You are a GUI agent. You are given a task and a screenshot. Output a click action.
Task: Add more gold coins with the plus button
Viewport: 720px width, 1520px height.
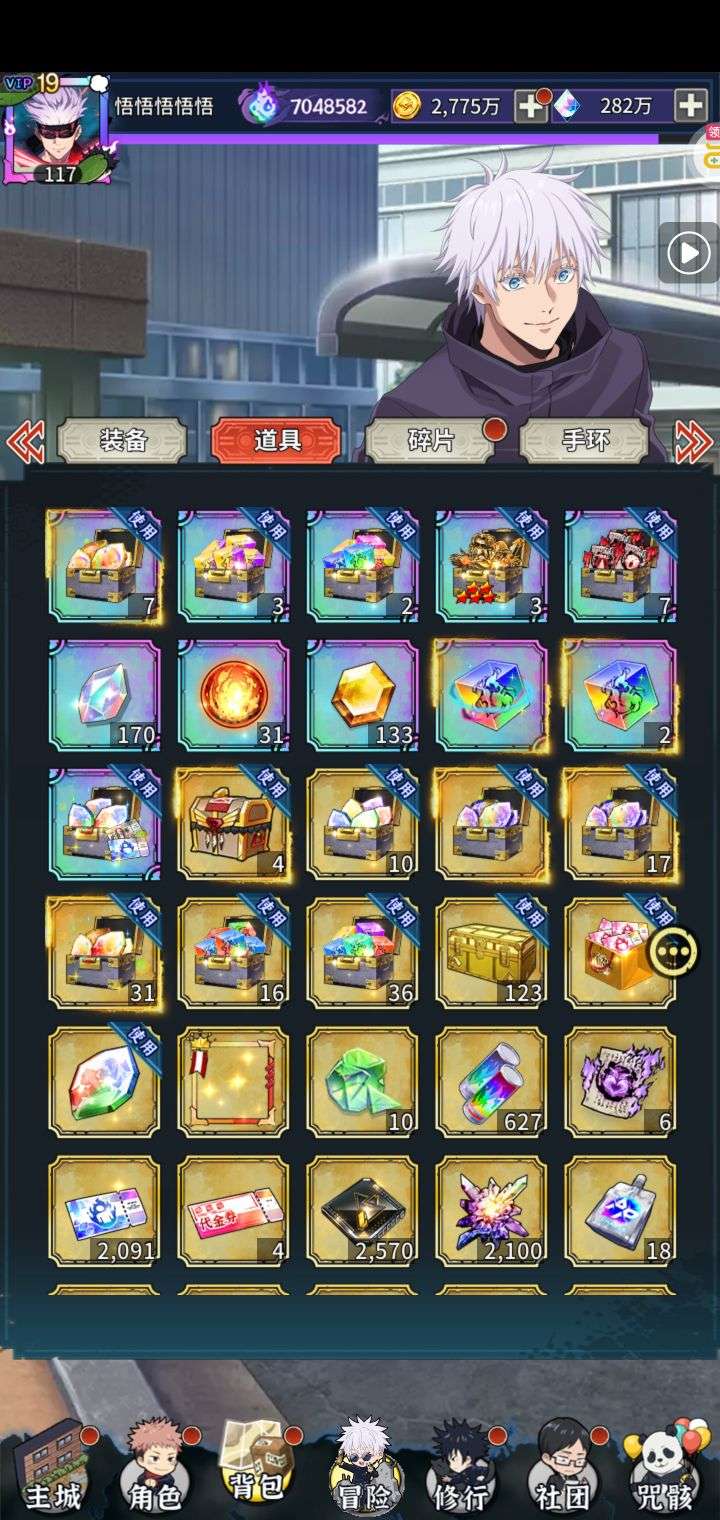click(x=530, y=106)
